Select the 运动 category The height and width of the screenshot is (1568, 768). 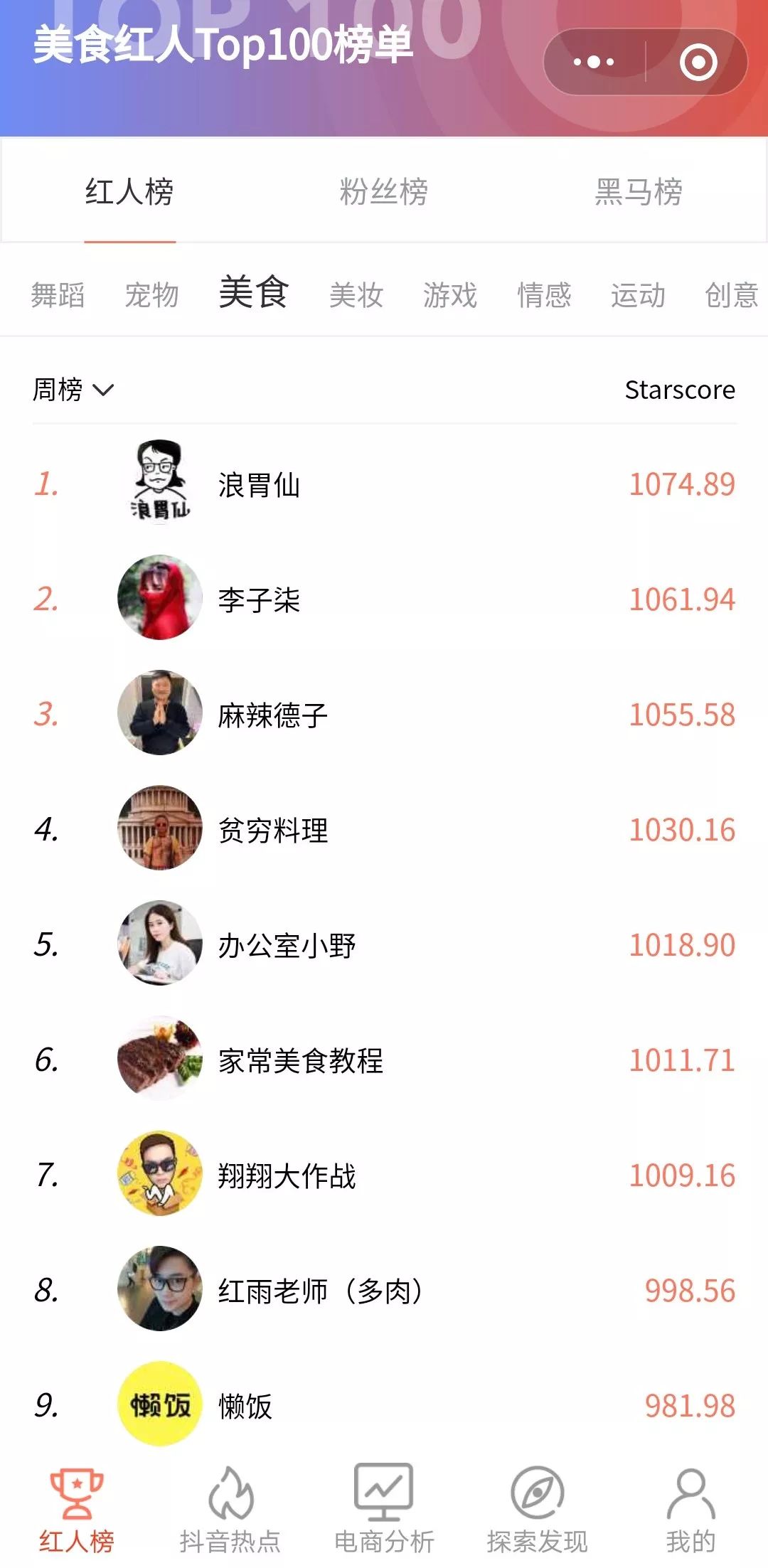[x=638, y=295]
